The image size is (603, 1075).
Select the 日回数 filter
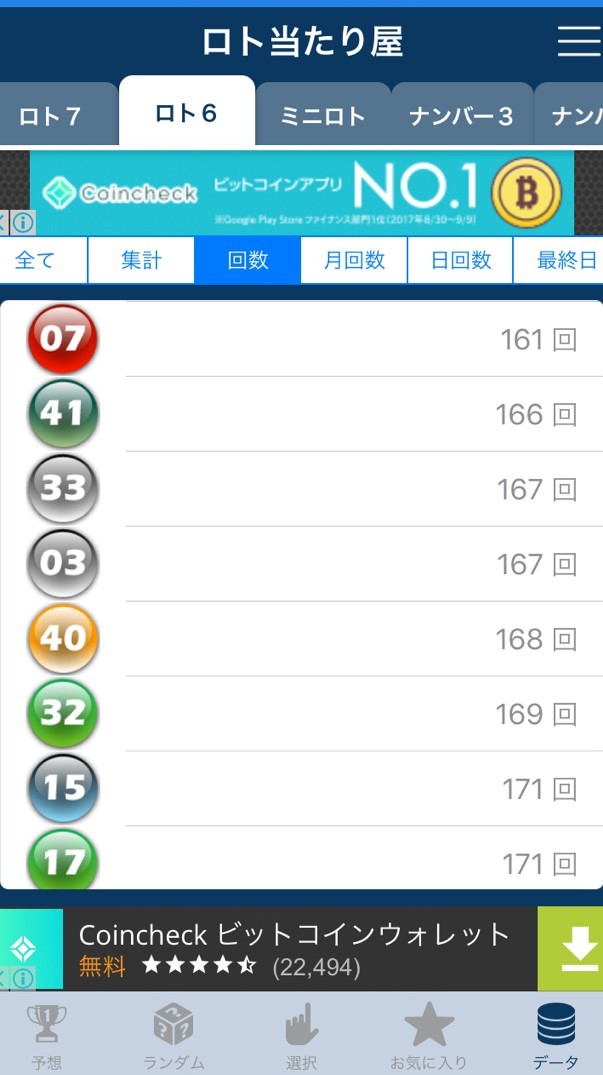(460, 261)
